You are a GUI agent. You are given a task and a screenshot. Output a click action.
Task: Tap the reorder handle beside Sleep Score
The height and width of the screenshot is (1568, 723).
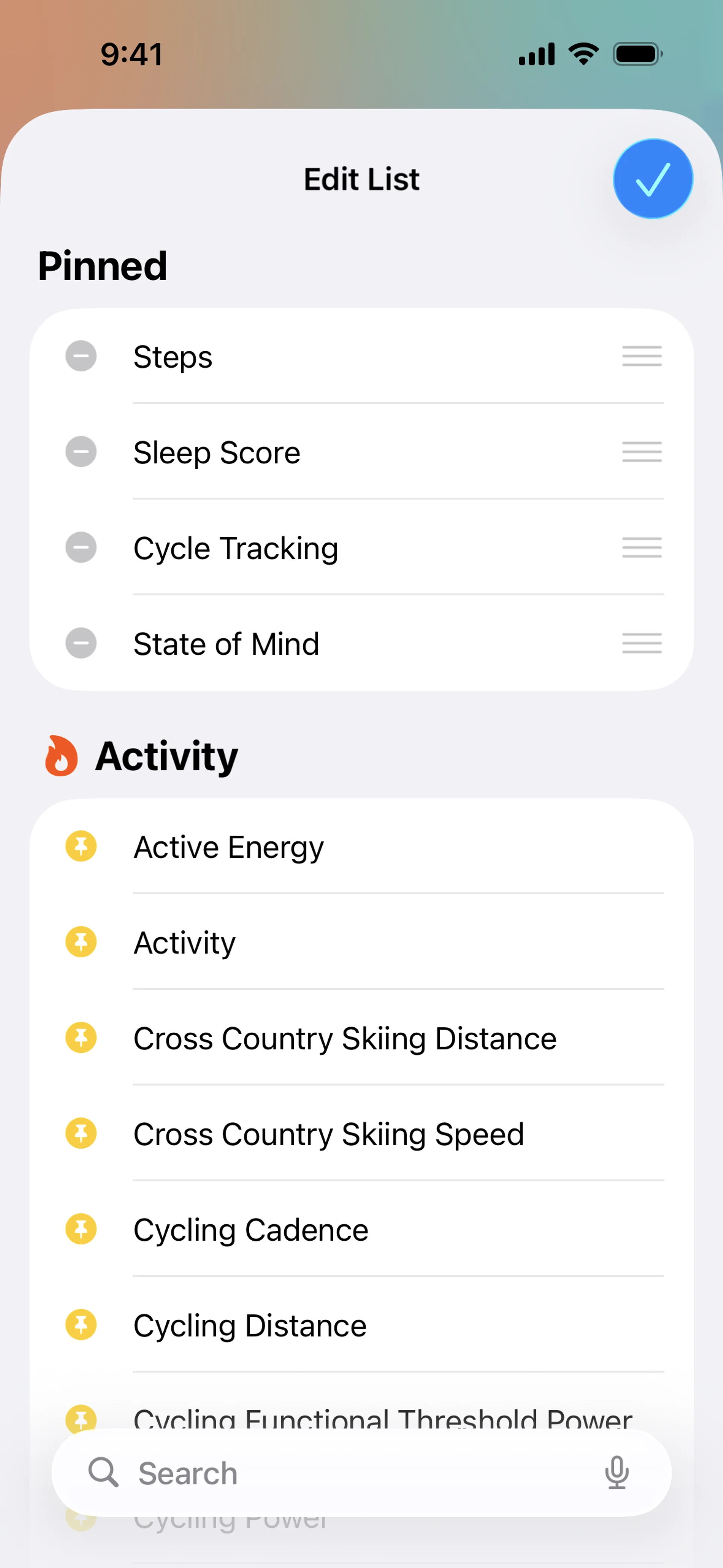coord(641,452)
